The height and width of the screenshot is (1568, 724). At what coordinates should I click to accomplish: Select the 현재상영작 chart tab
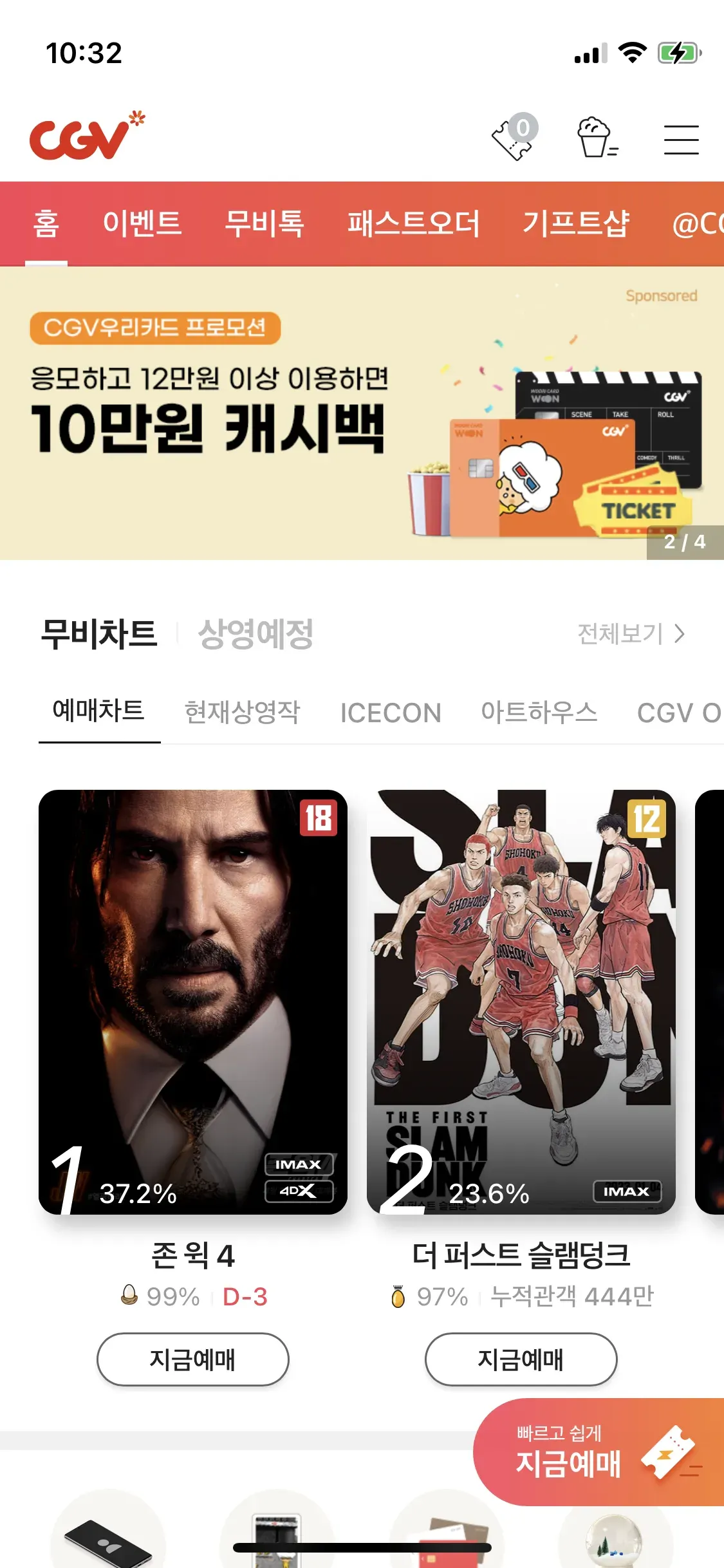click(x=242, y=713)
